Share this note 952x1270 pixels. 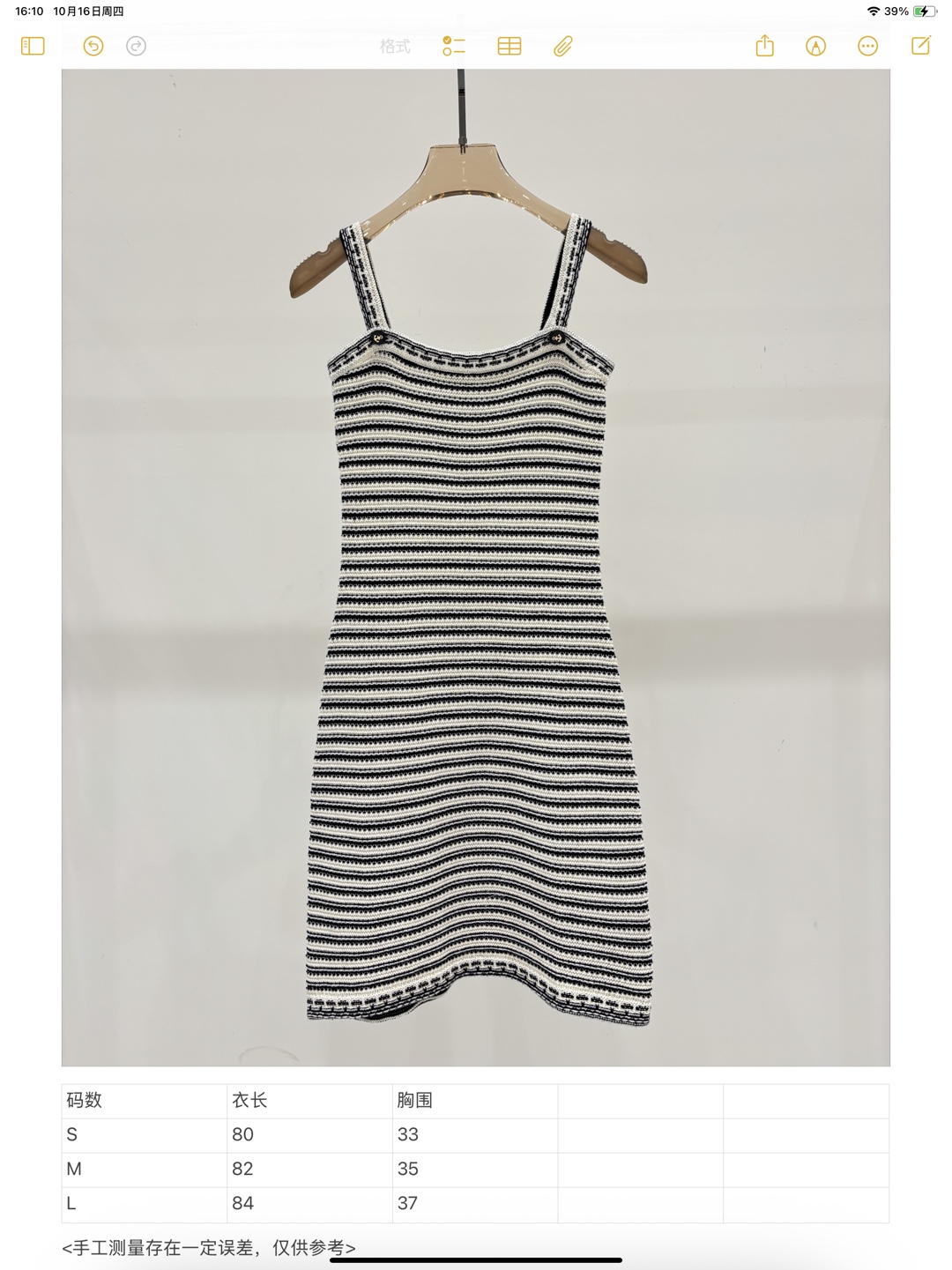coord(765,46)
